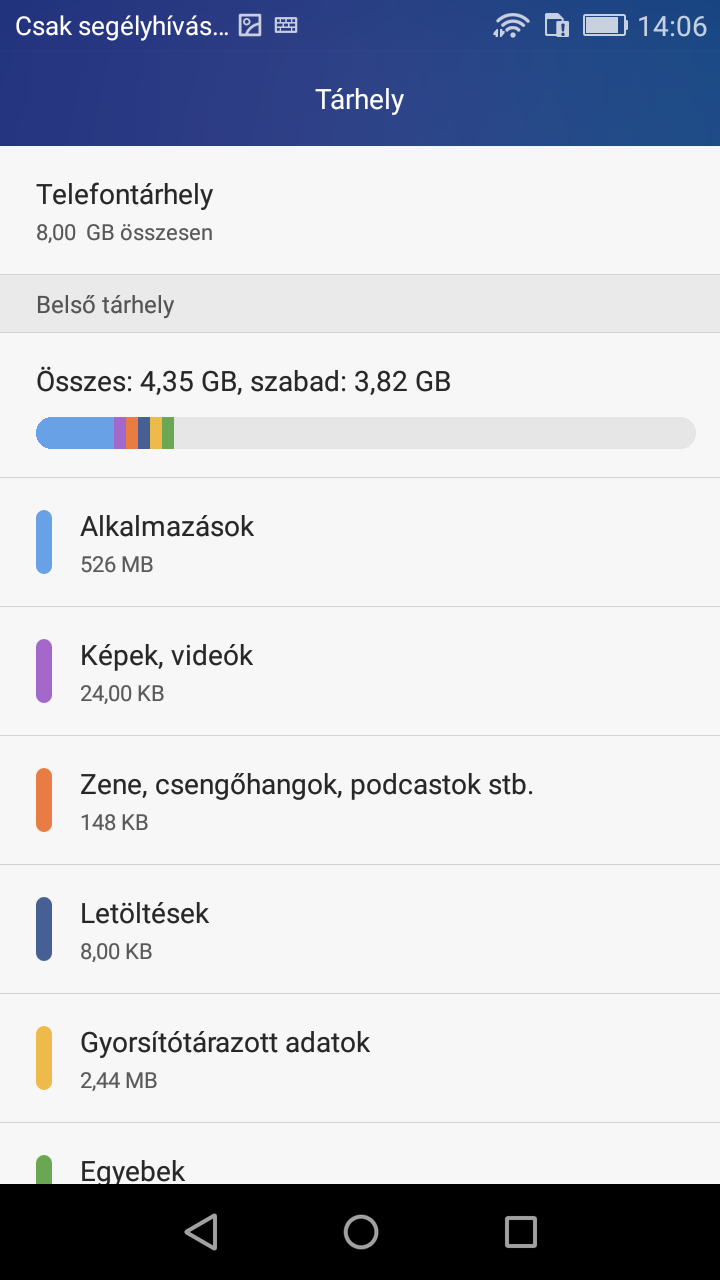Open the Alkalmazások storage row
The height and width of the screenshot is (1280, 720).
[x=360, y=543]
